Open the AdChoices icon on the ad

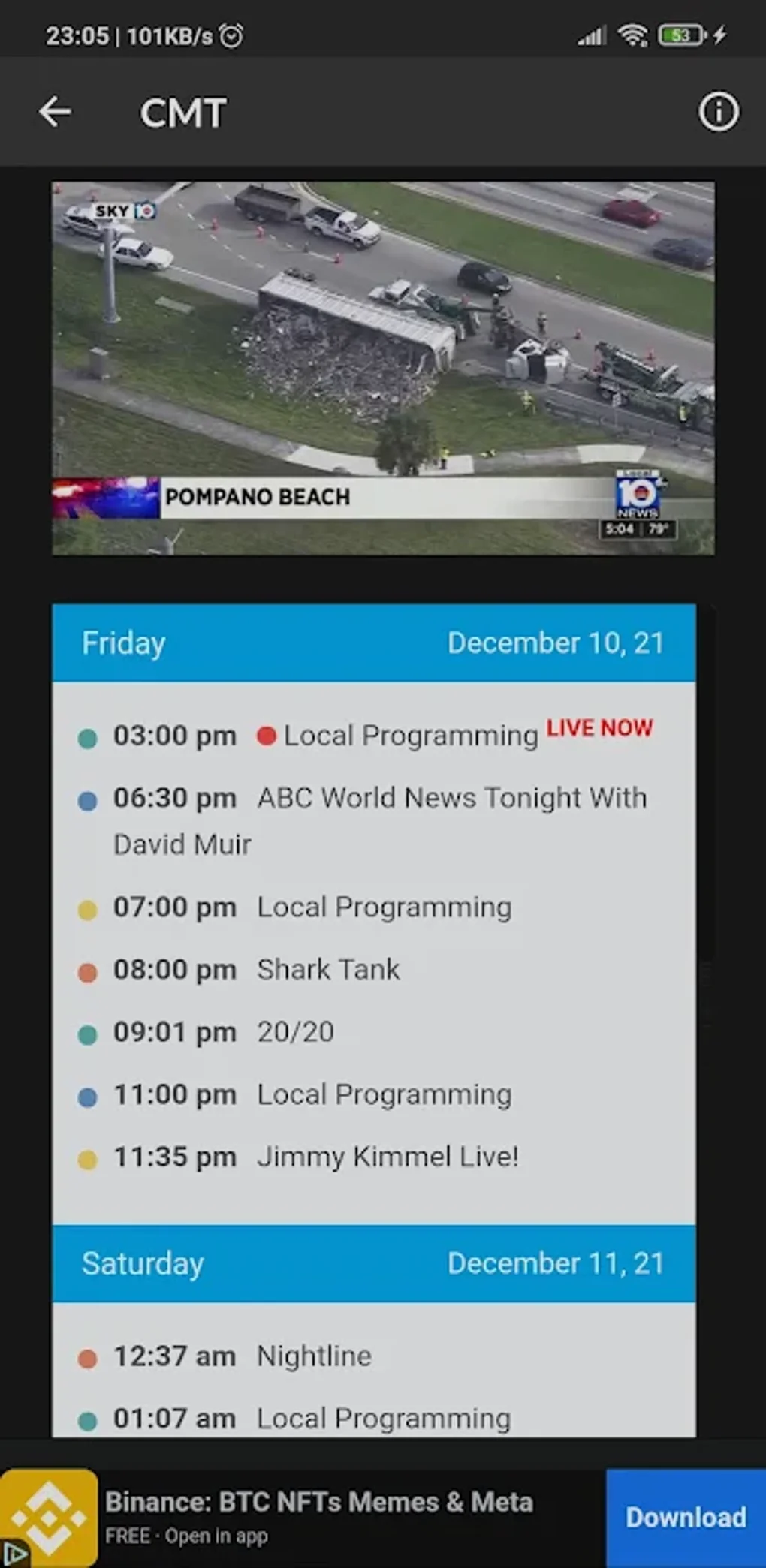coord(14,1553)
